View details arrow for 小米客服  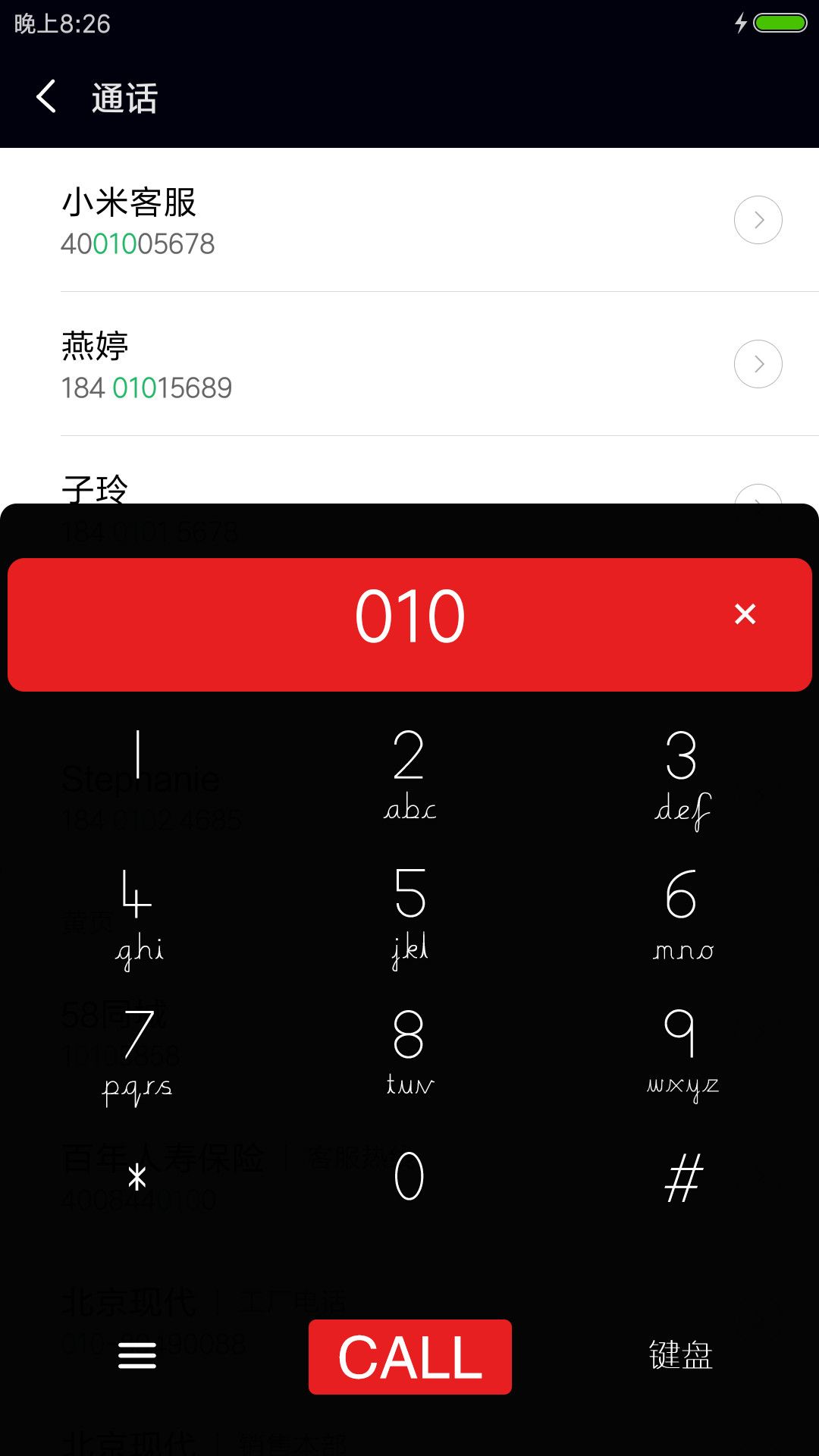pyautogui.click(x=758, y=220)
